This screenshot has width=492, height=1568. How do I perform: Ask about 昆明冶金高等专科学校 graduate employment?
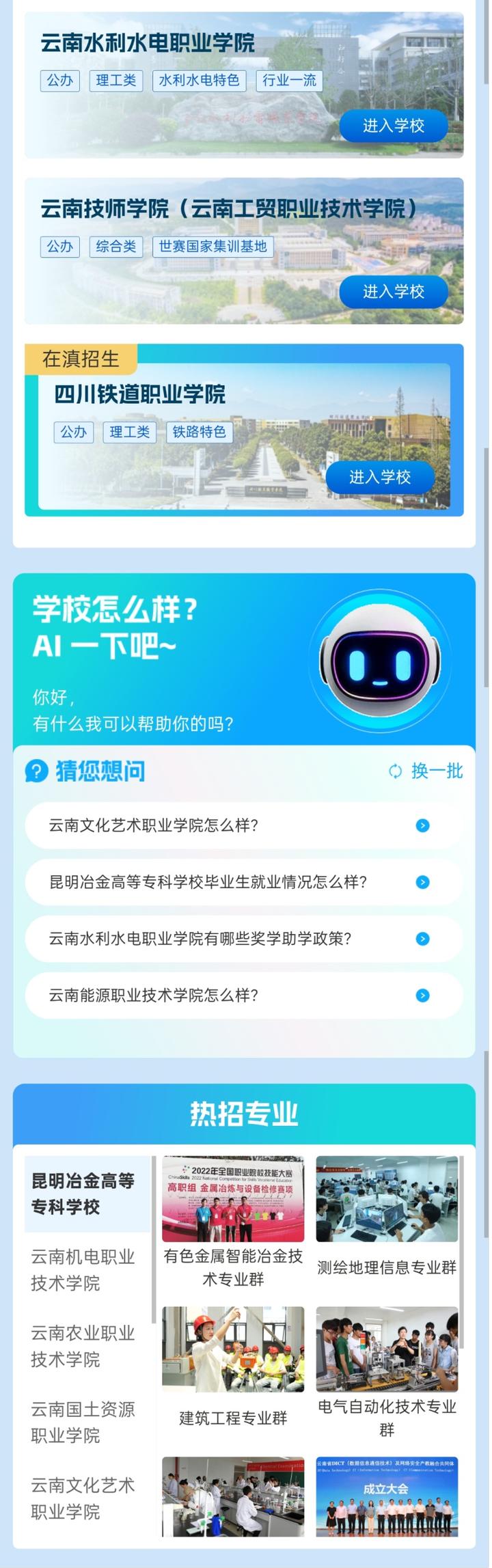point(244,882)
